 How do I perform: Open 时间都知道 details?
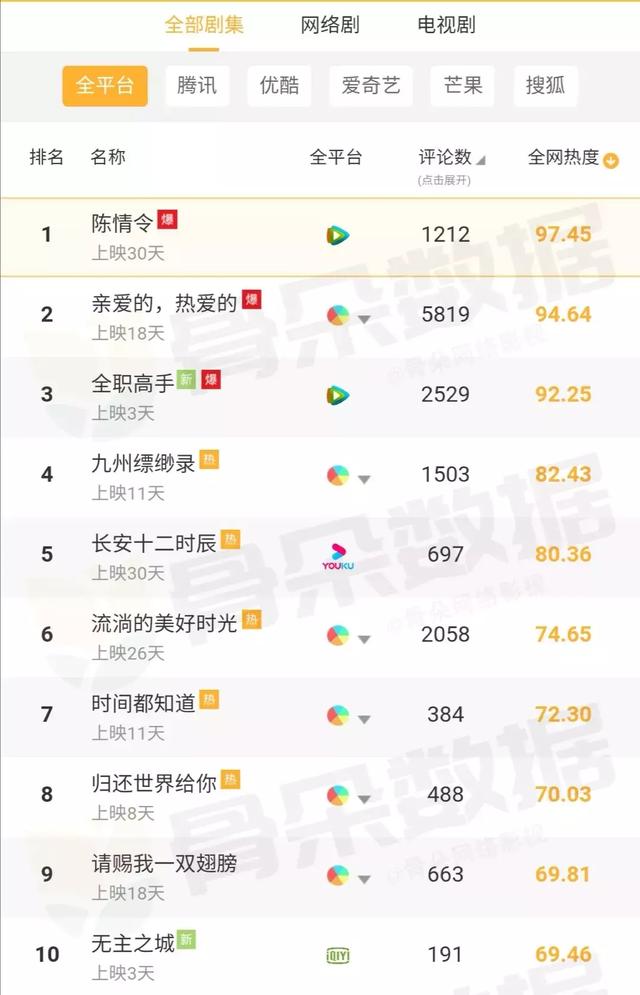(x=143, y=704)
